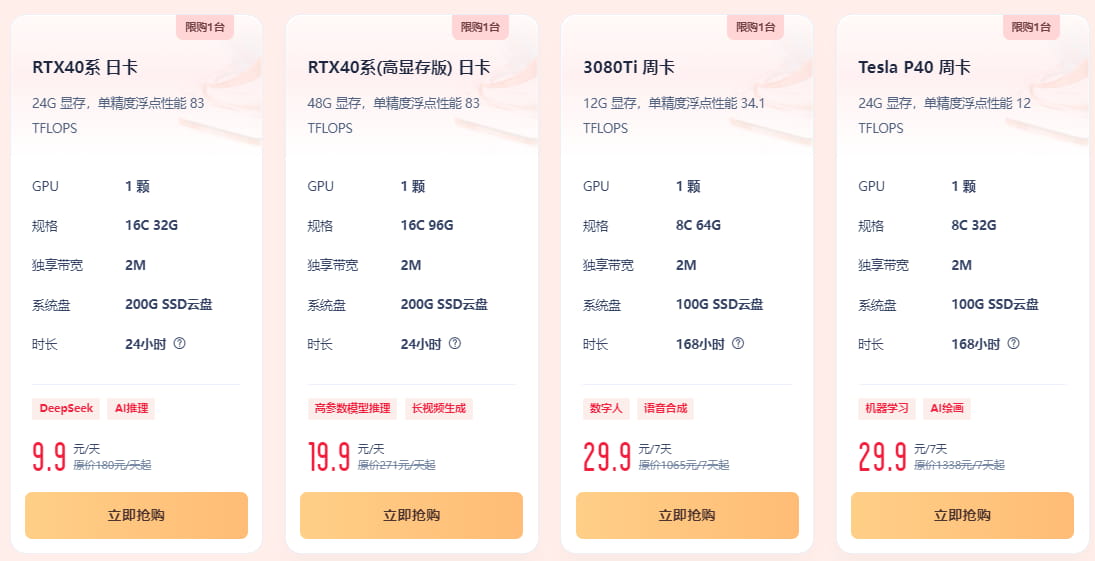Viewport: 1095px width, 561px height.
Task: Open duration help icon on RTX40系 日卡
Action: click(180, 343)
